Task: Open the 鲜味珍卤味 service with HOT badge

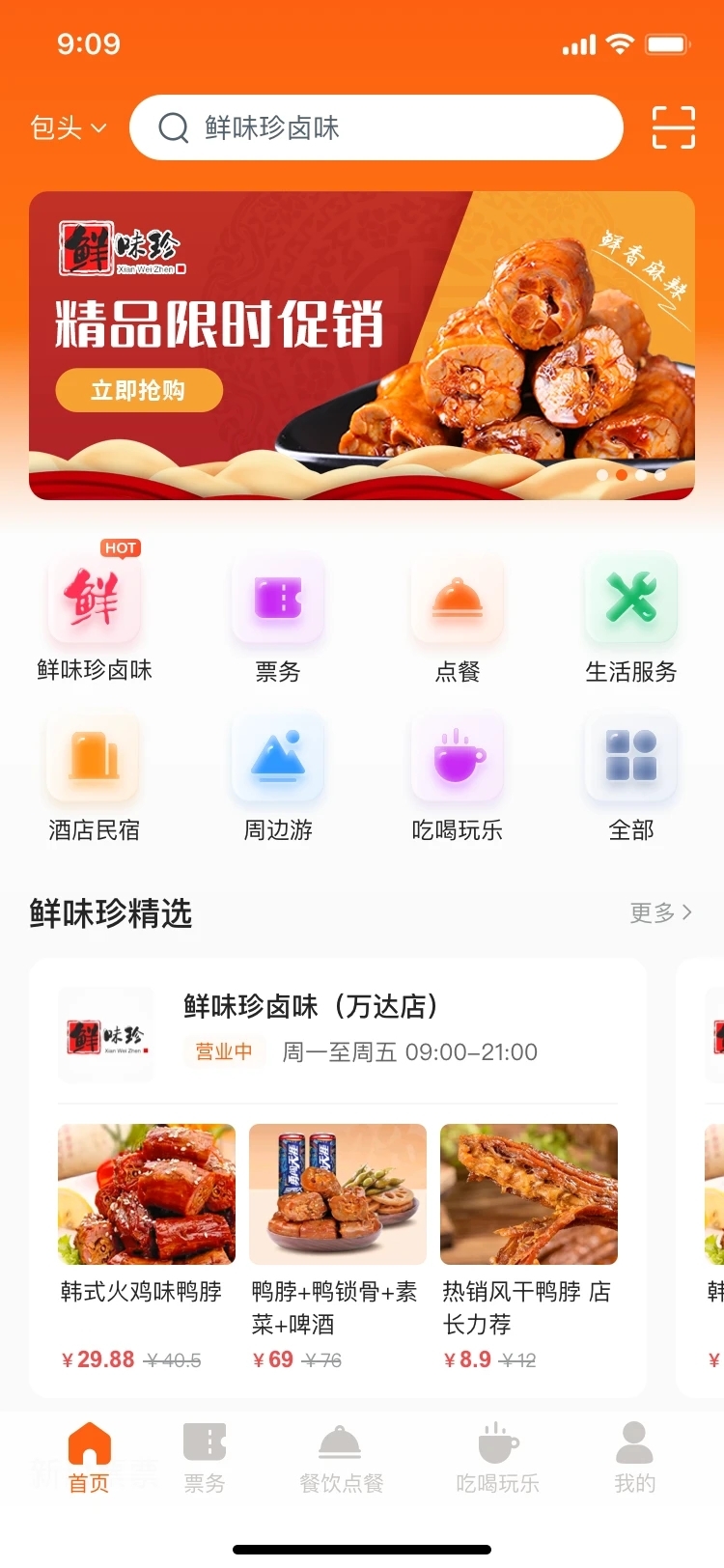Action: 94,599
